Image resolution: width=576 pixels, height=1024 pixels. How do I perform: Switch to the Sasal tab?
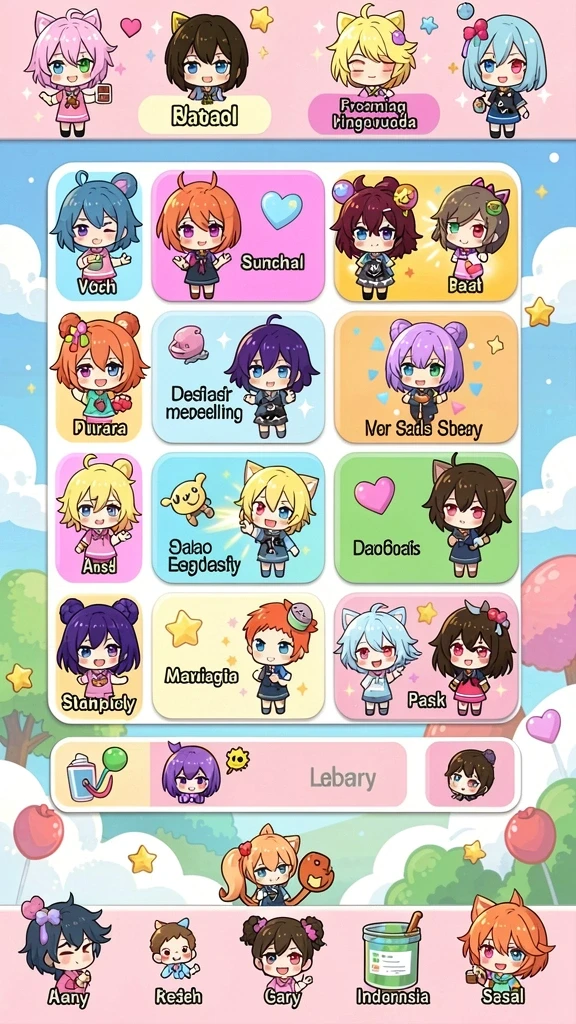505,953
